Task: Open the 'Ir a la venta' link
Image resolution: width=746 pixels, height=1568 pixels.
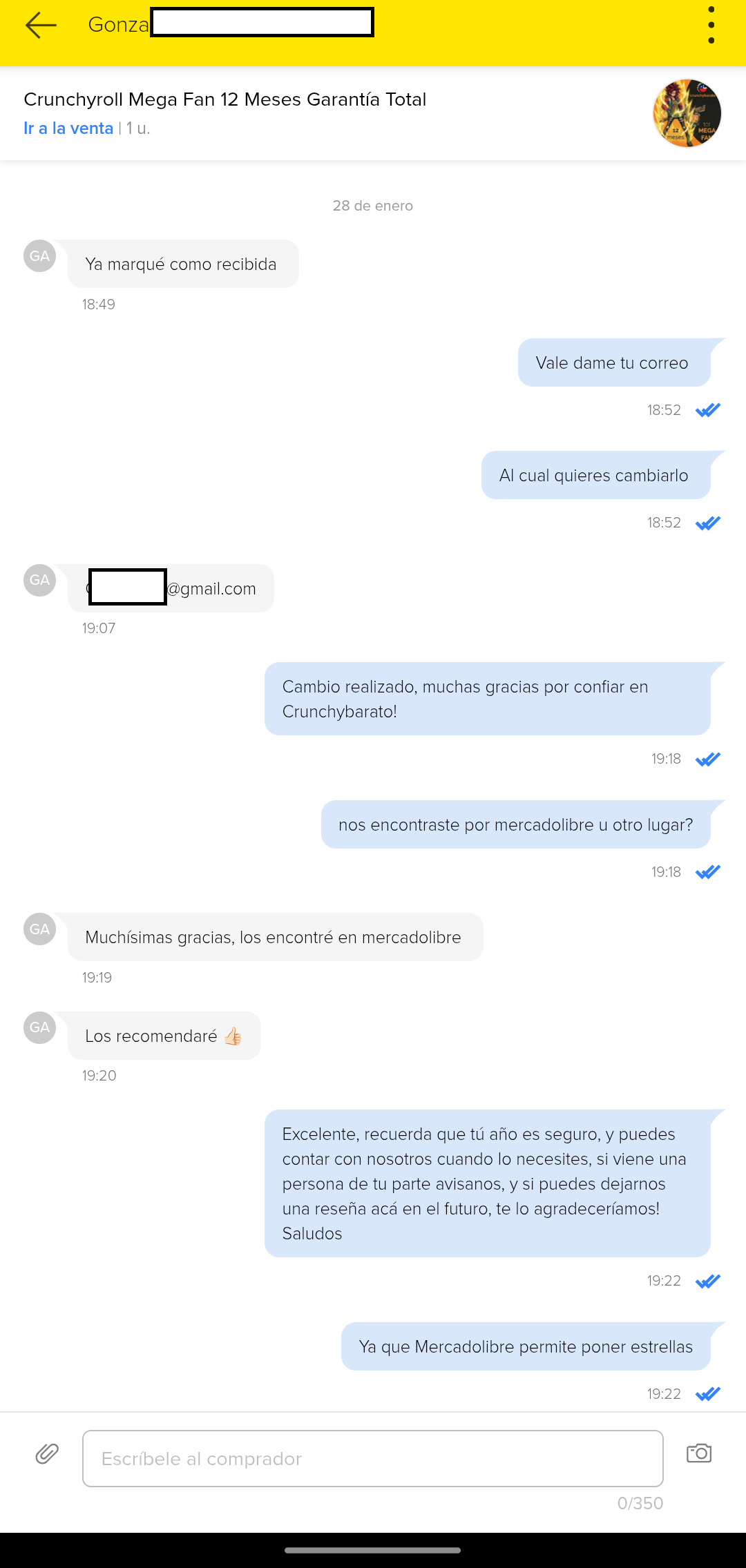Action: click(x=68, y=128)
